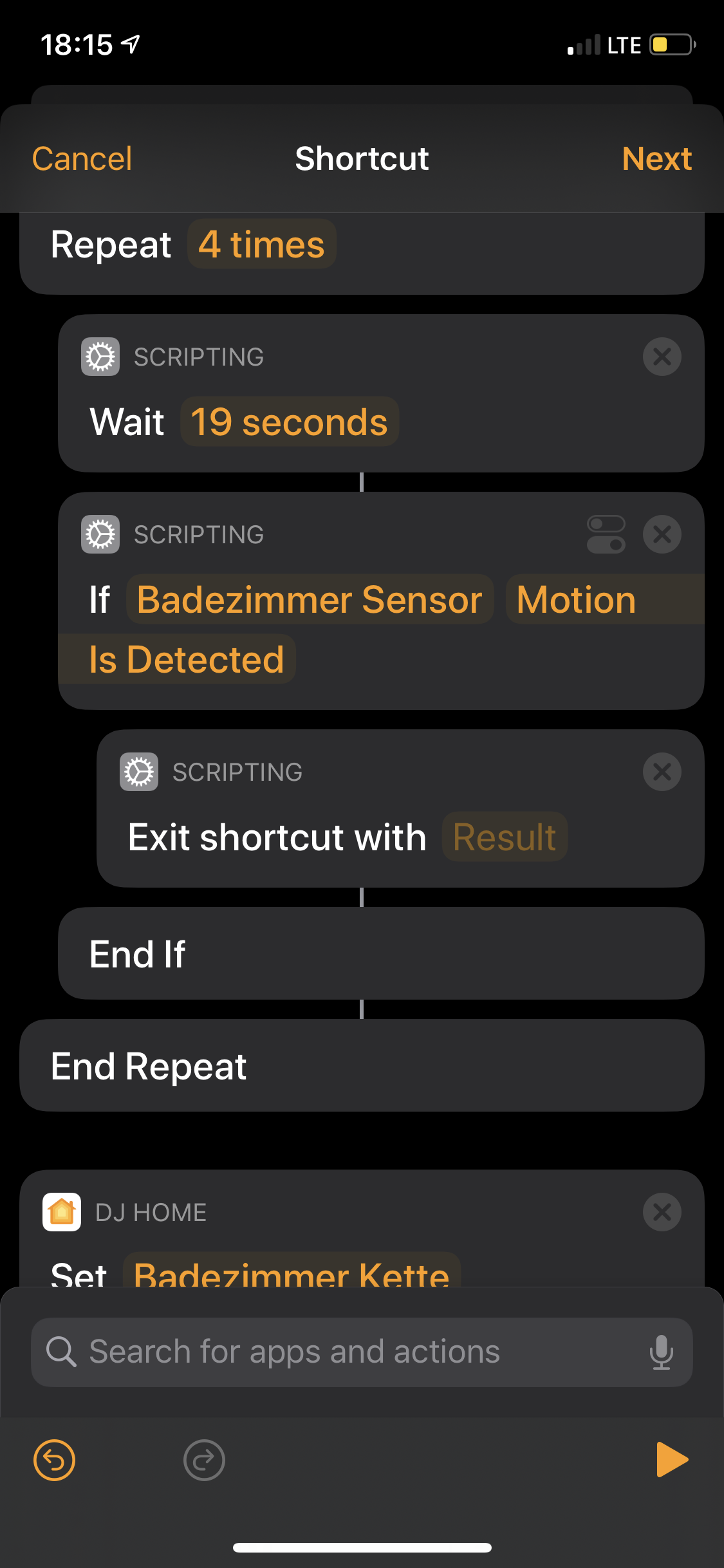Change the '4 times' repeat count
Viewport: 724px width, 1568px height.
261,245
